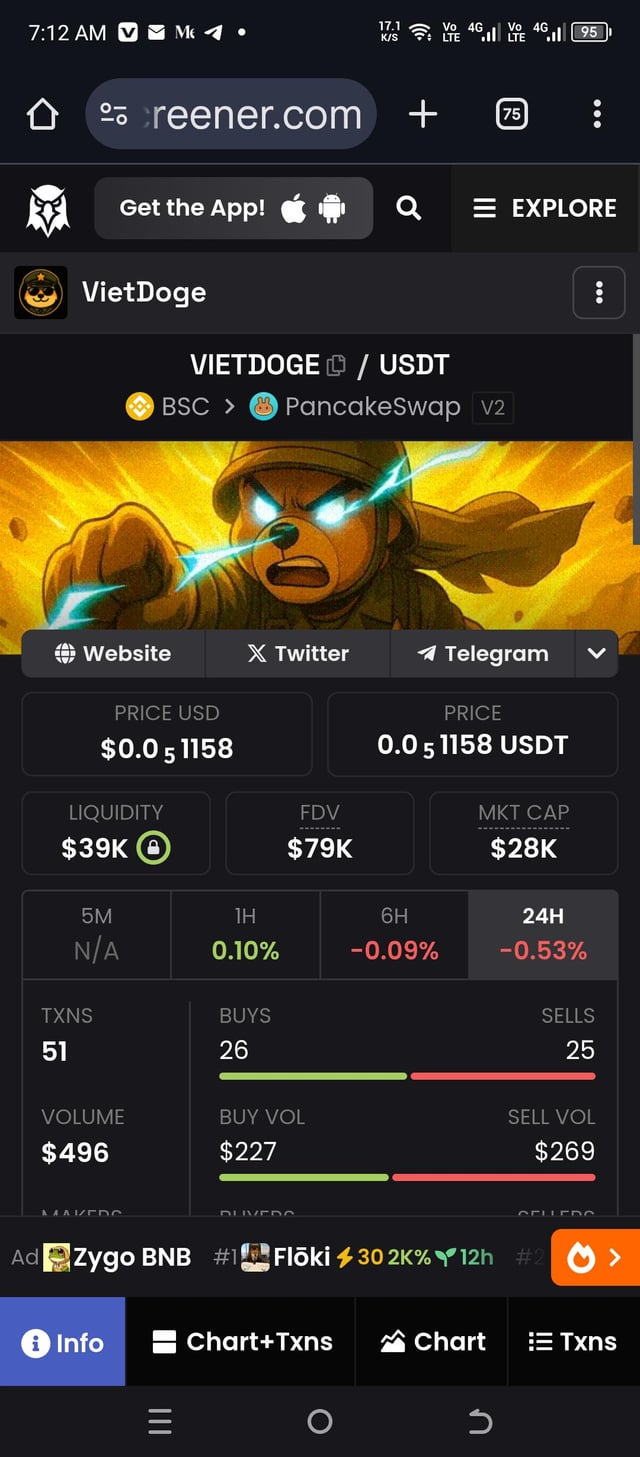Copy the VIETDOGE token address
The width and height of the screenshot is (640, 1457).
click(337, 365)
